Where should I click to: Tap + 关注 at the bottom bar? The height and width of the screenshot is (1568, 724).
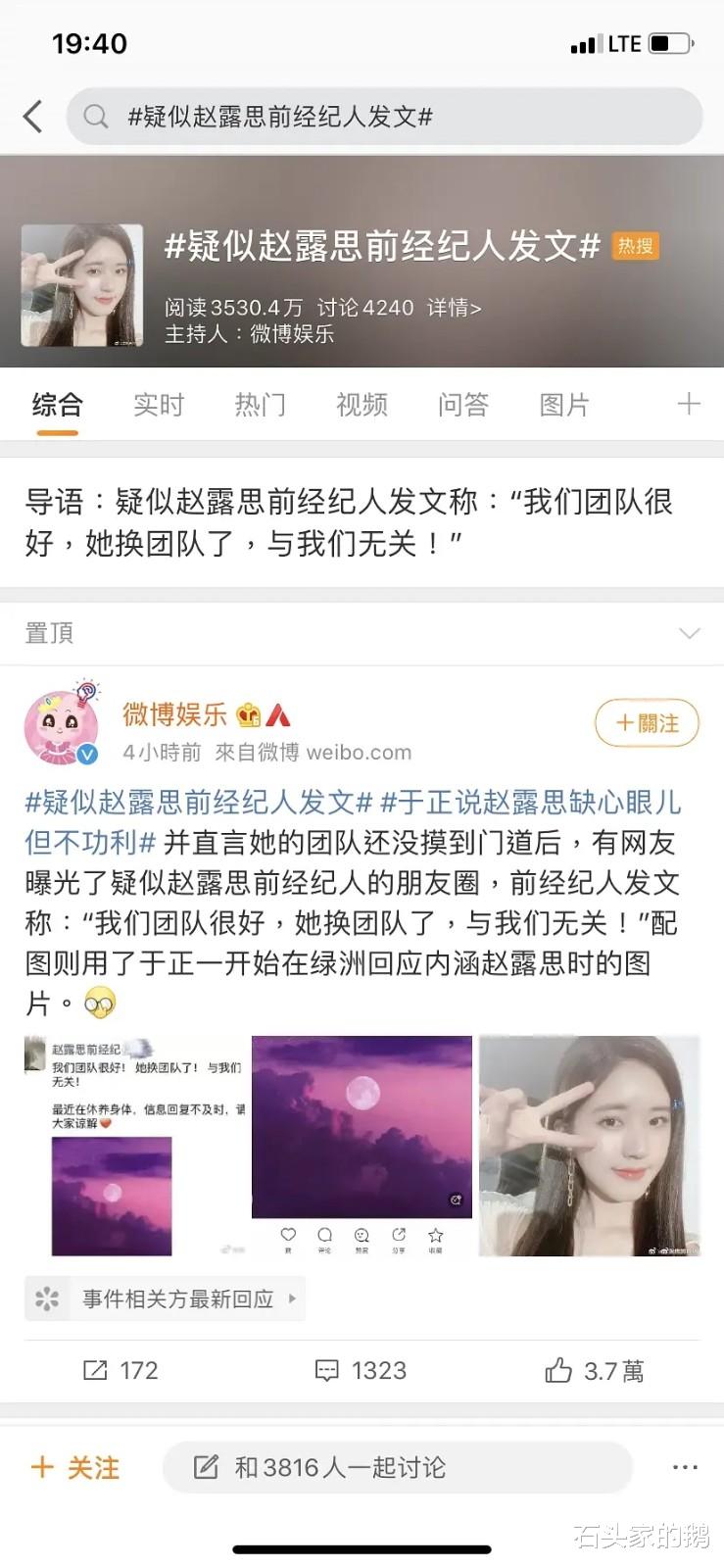point(75,1467)
